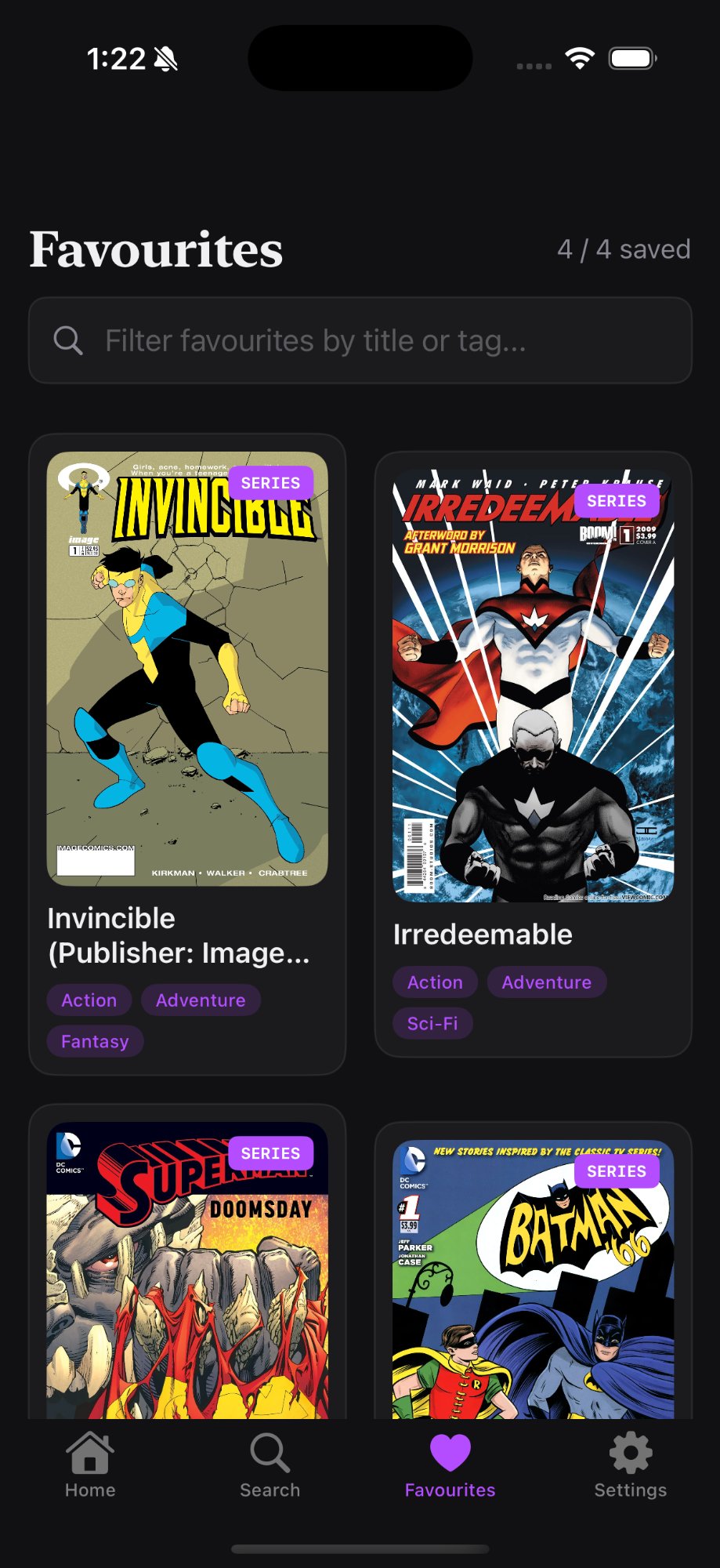Open the Settings tab

(630, 1466)
